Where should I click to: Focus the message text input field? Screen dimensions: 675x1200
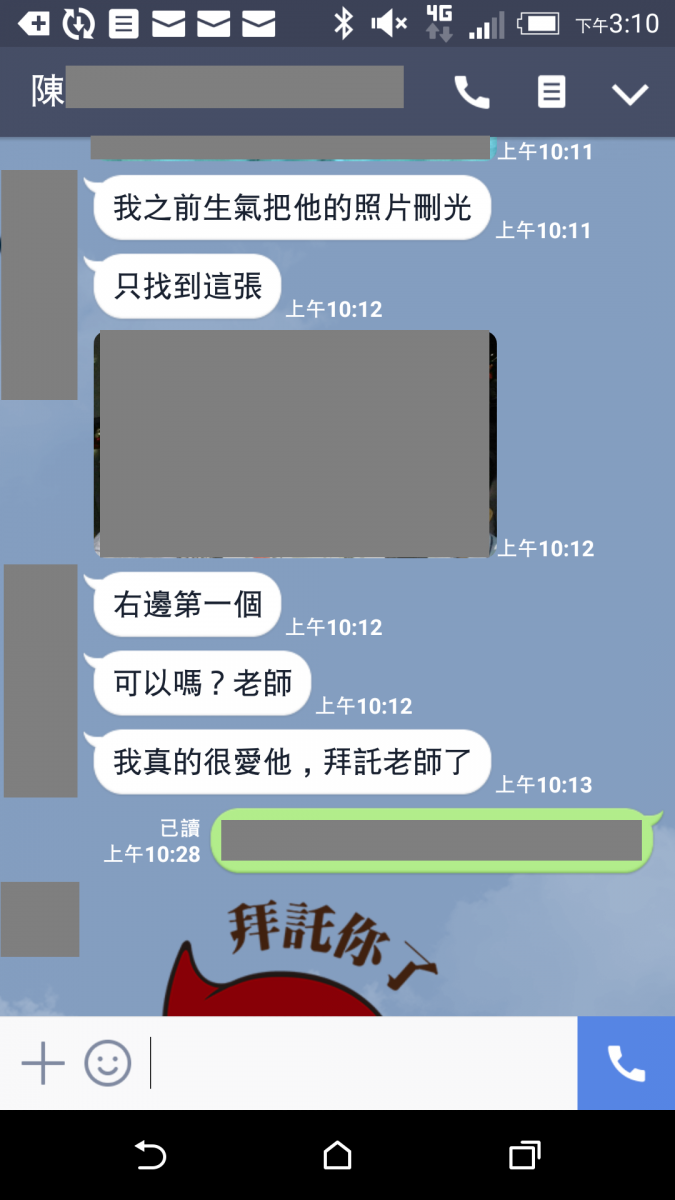click(x=360, y=1063)
